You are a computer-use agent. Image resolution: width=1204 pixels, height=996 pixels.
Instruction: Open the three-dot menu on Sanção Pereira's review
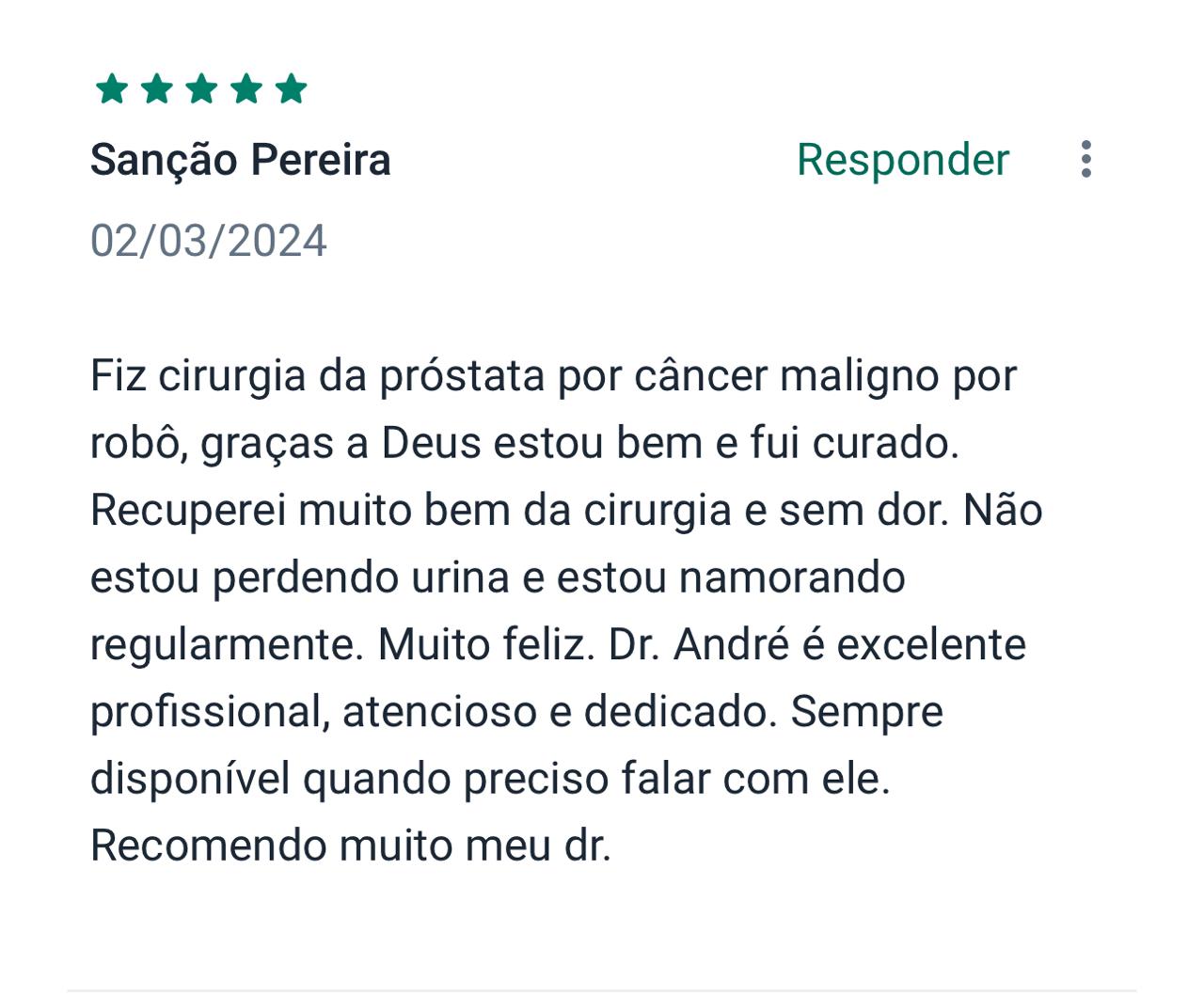coord(1086,160)
